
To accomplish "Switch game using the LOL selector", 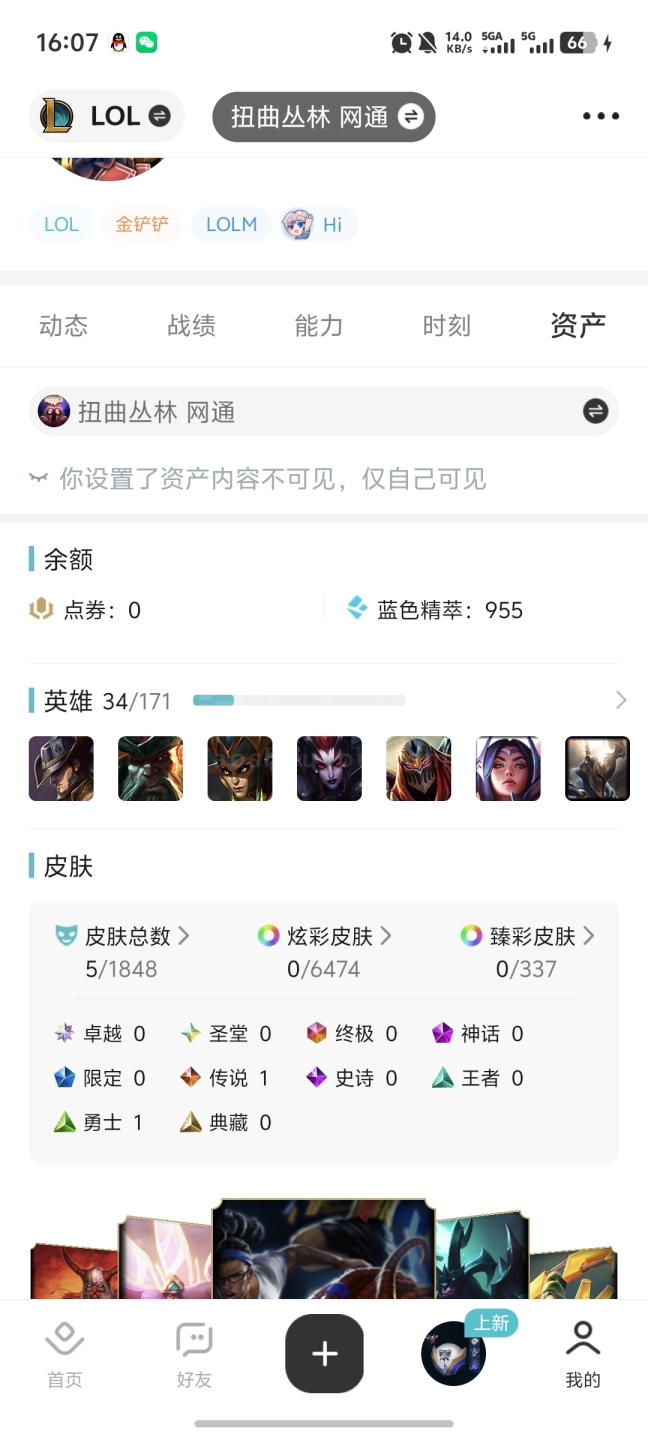I will coord(107,116).
